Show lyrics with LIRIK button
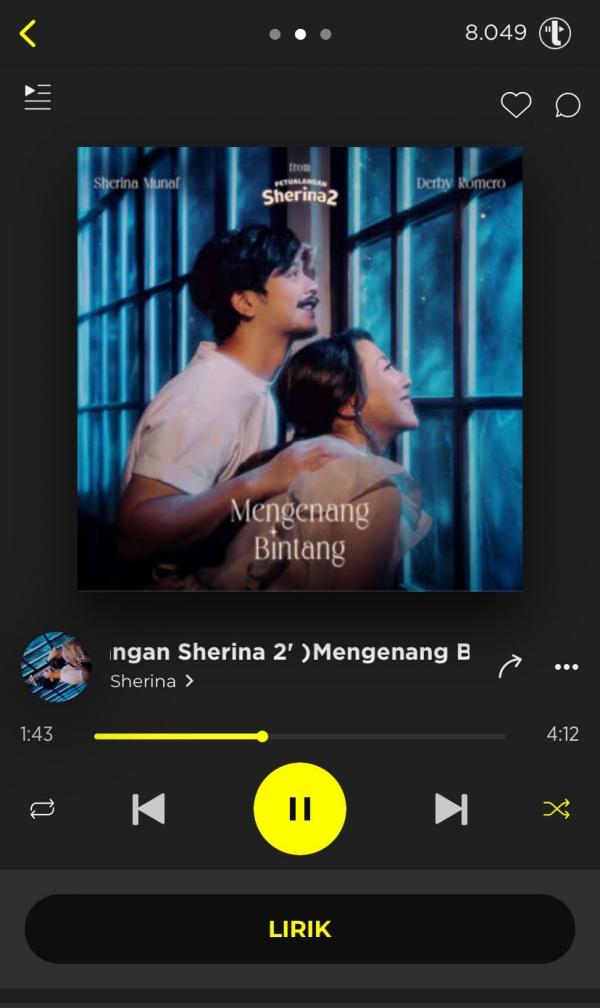The width and height of the screenshot is (600, 1008). pyautogui.click(x=300, y=929)
